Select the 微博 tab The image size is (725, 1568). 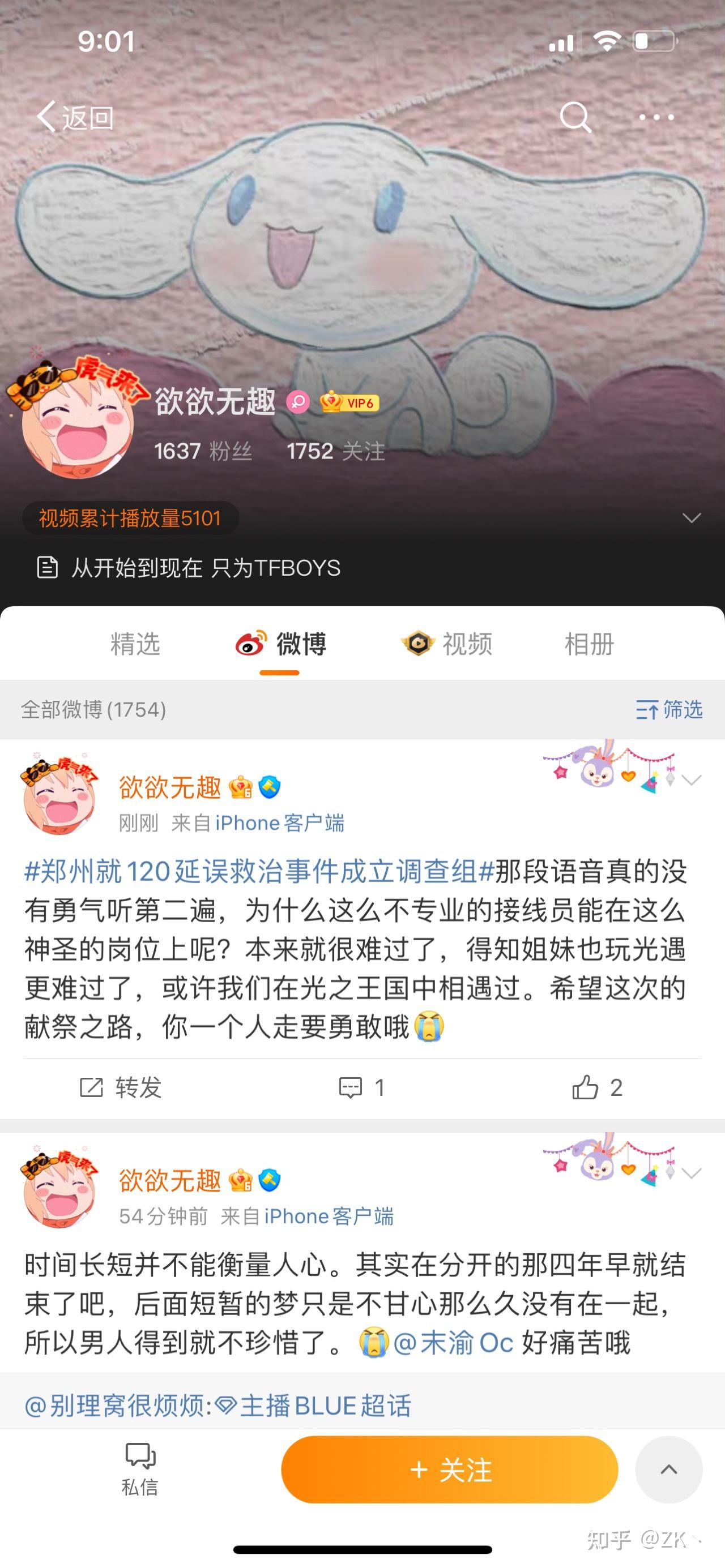(281, 644)
